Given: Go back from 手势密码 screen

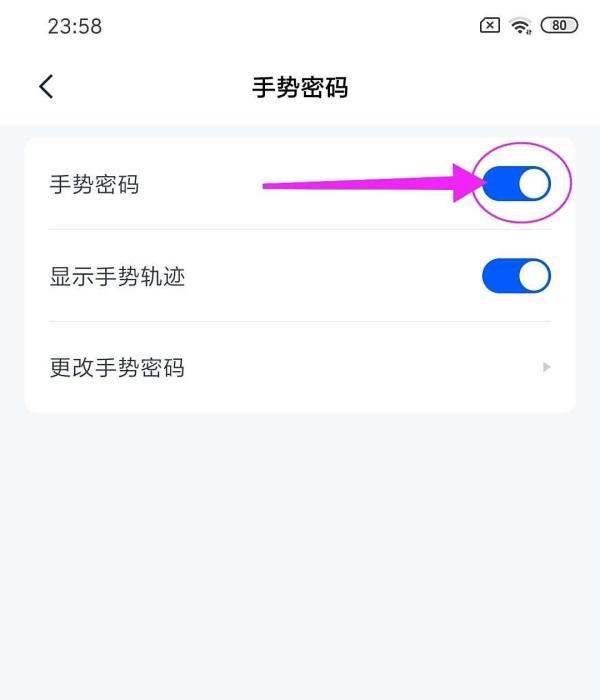Looking at the screenshot, I should (x=46, y=87).
